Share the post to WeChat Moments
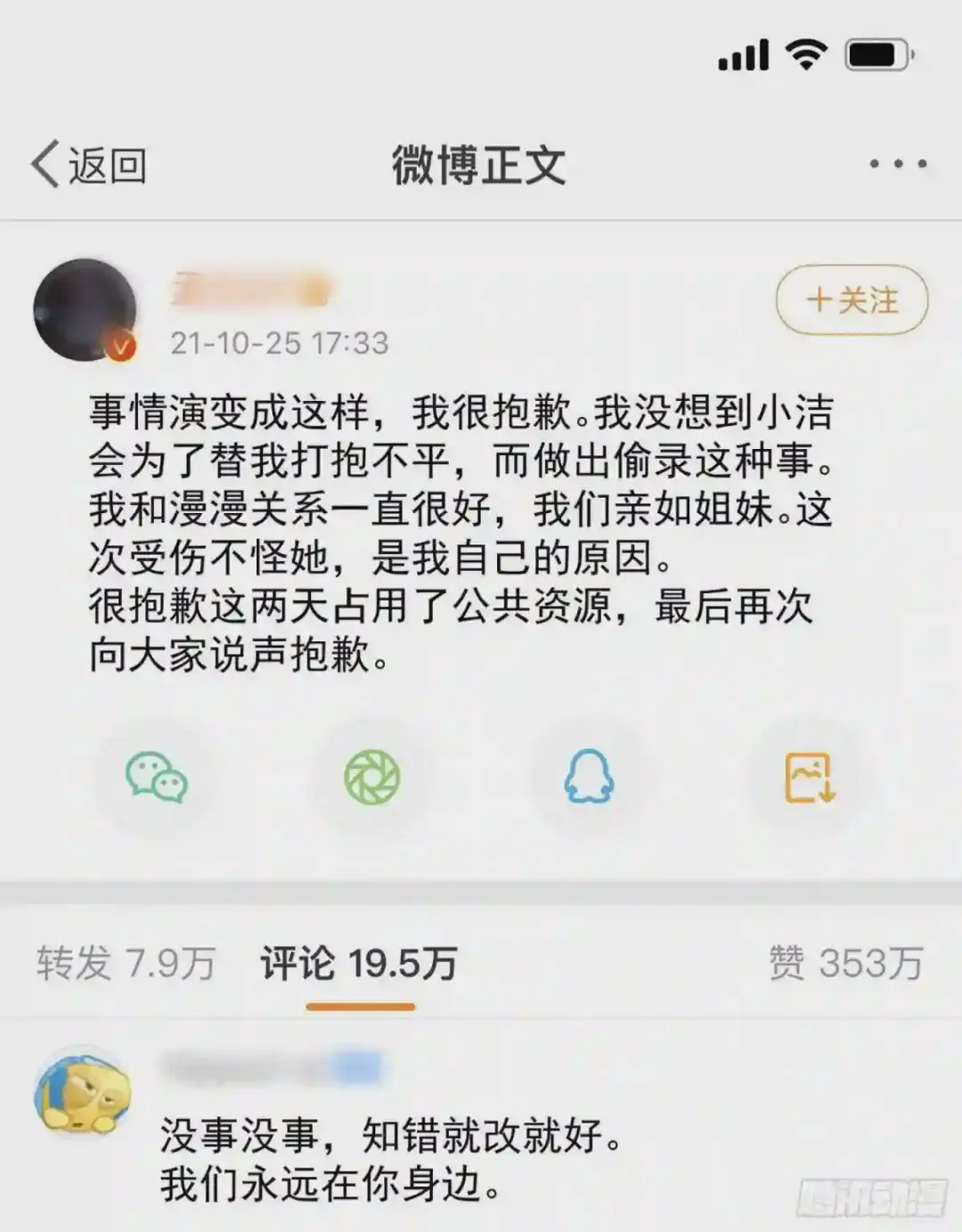962x1232 pixels. point(372,778)
